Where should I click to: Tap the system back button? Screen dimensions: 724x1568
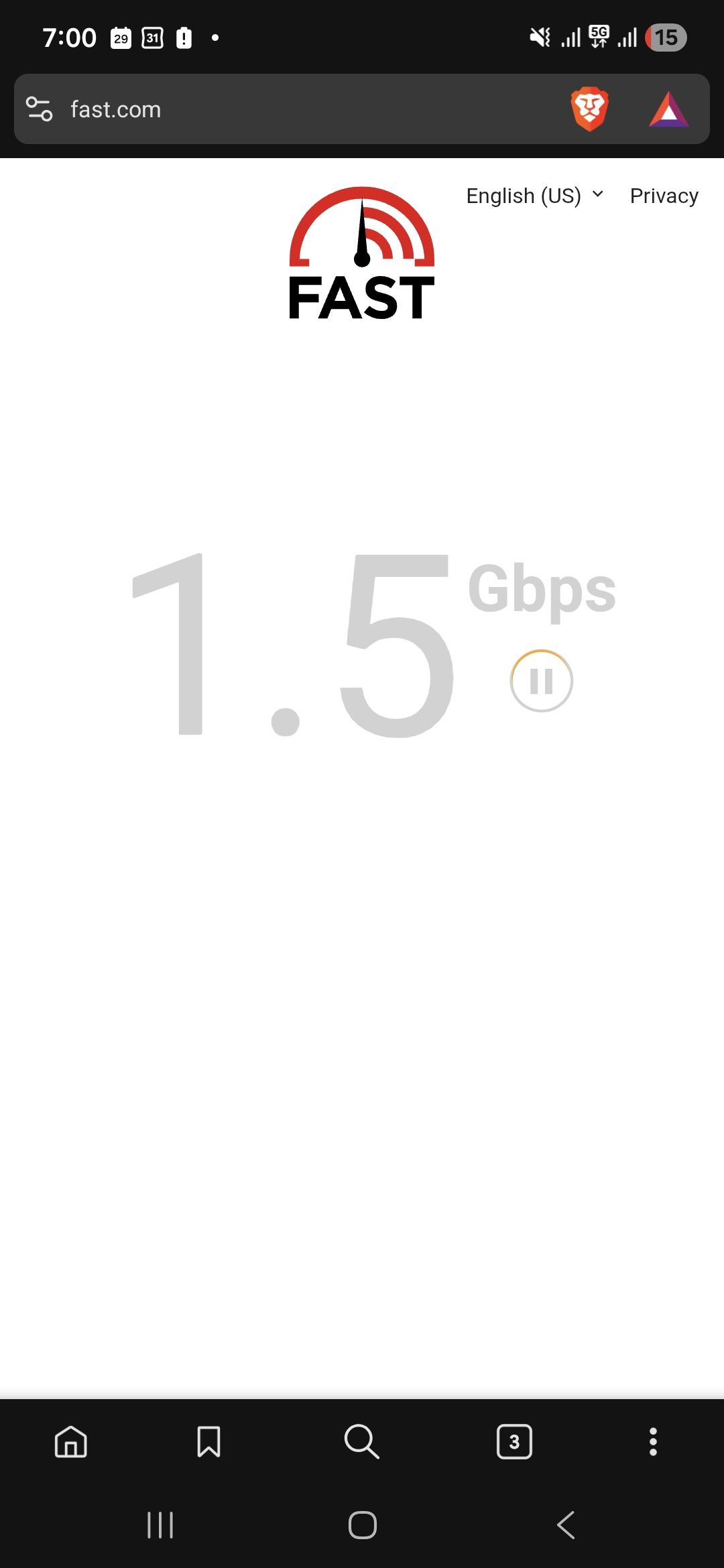point(566,1525)
